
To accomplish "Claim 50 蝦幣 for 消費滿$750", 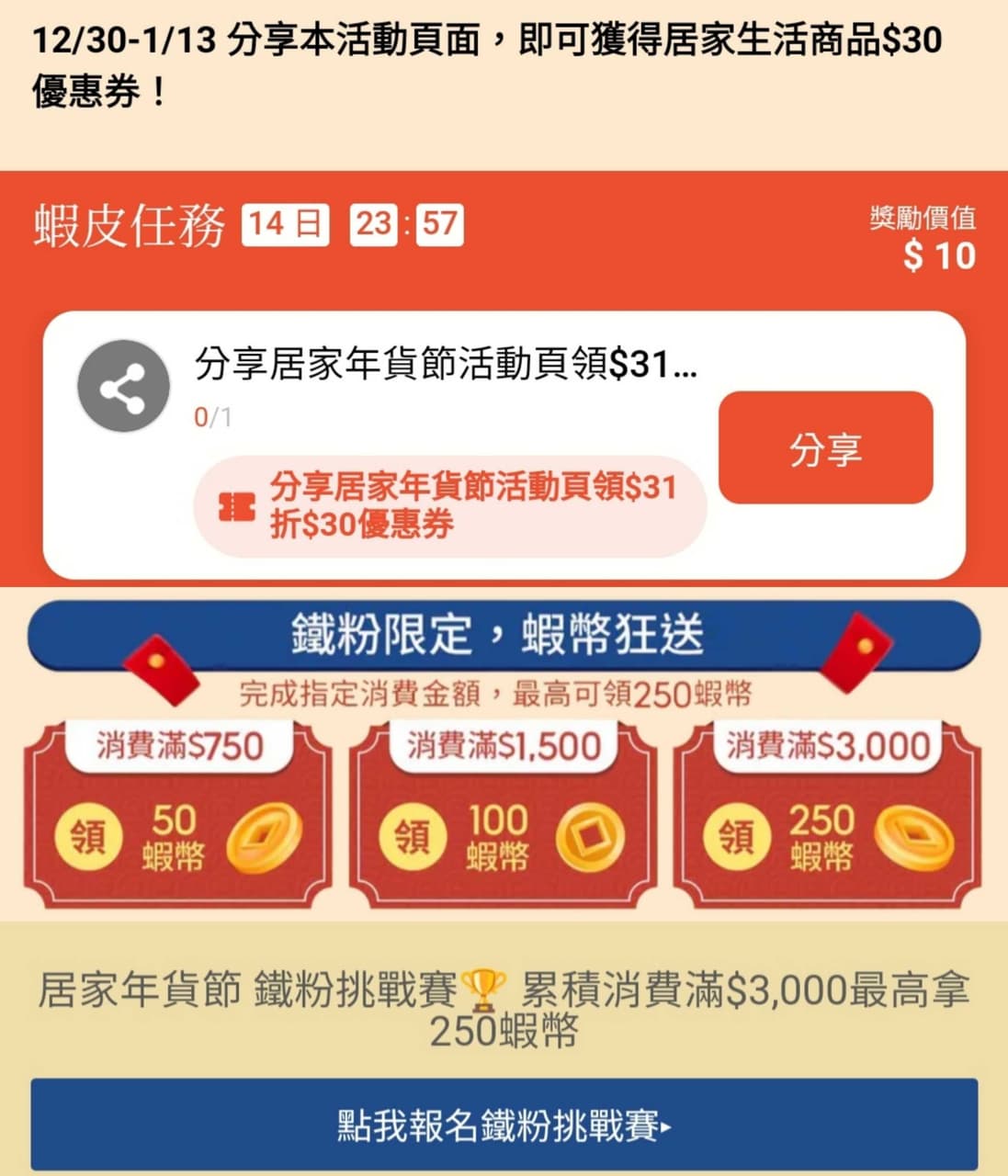I will 89,837.
